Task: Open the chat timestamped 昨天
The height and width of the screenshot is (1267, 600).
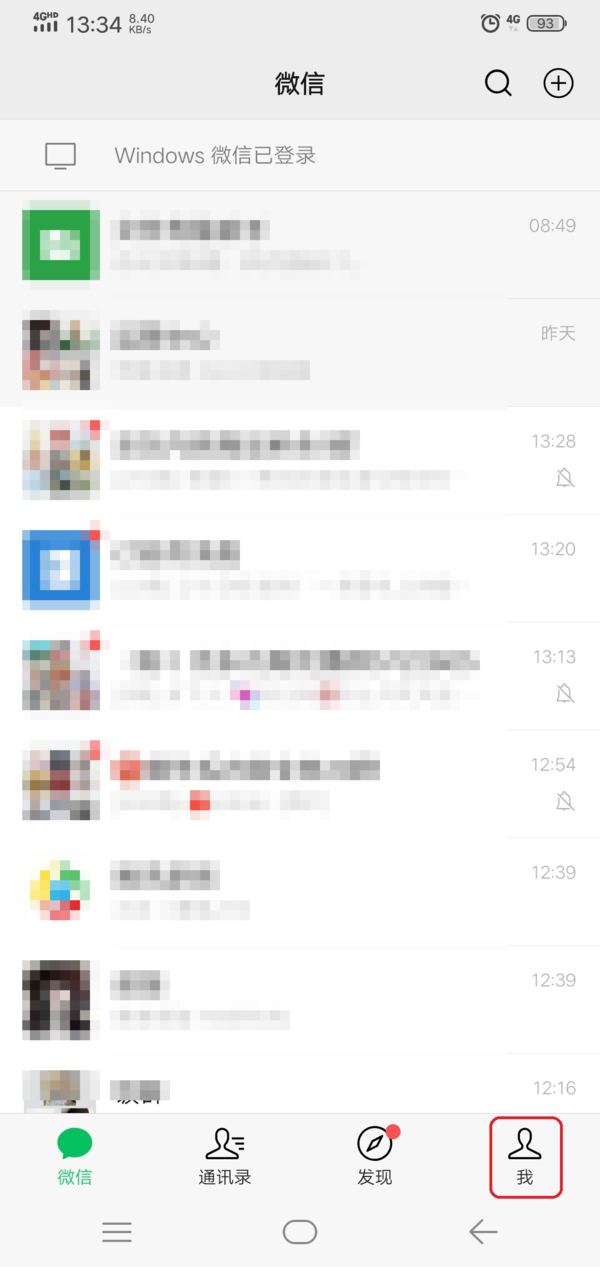Action: pos(300,352)
